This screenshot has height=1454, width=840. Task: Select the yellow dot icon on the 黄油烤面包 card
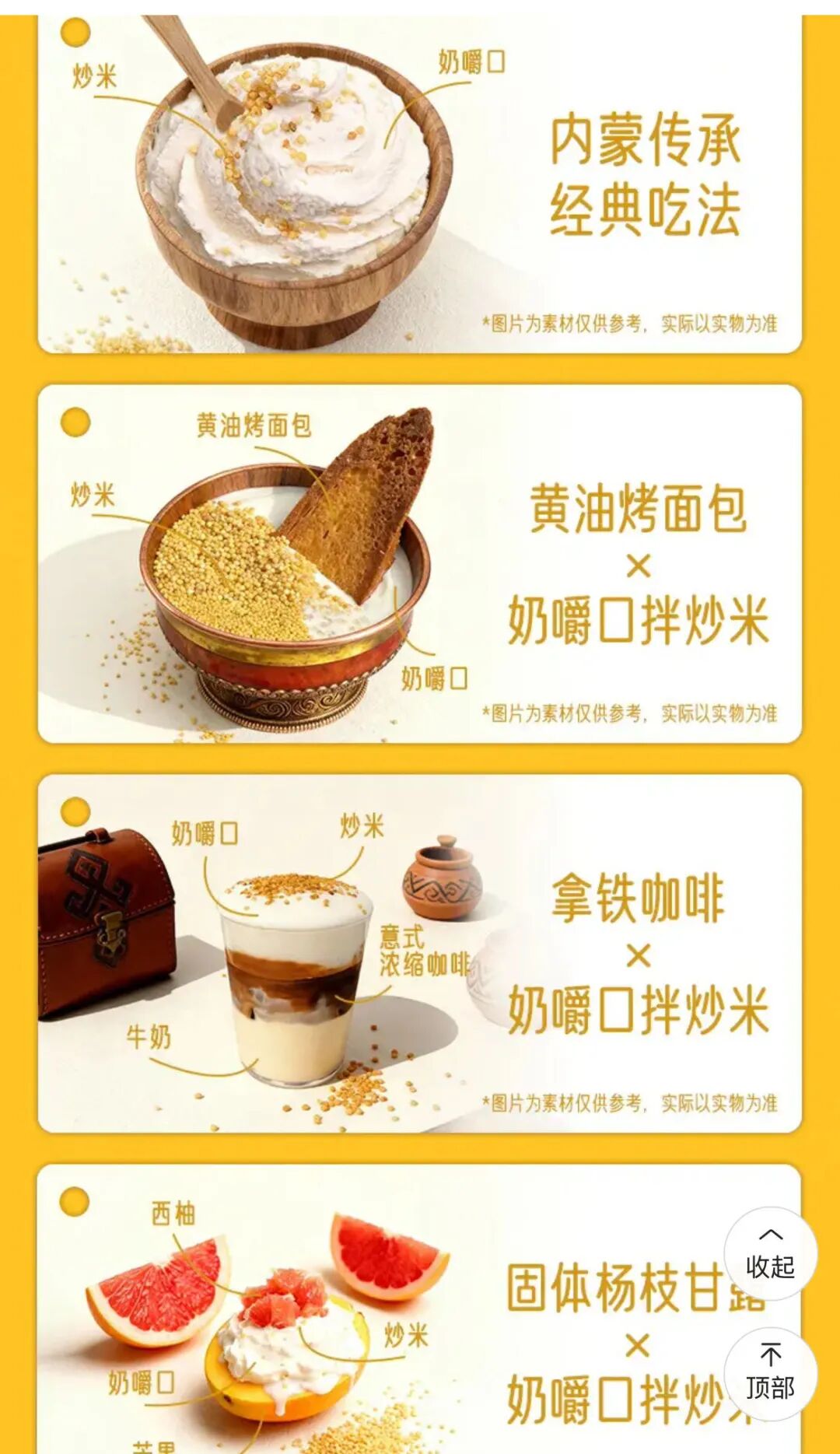[x=75, y=421]
